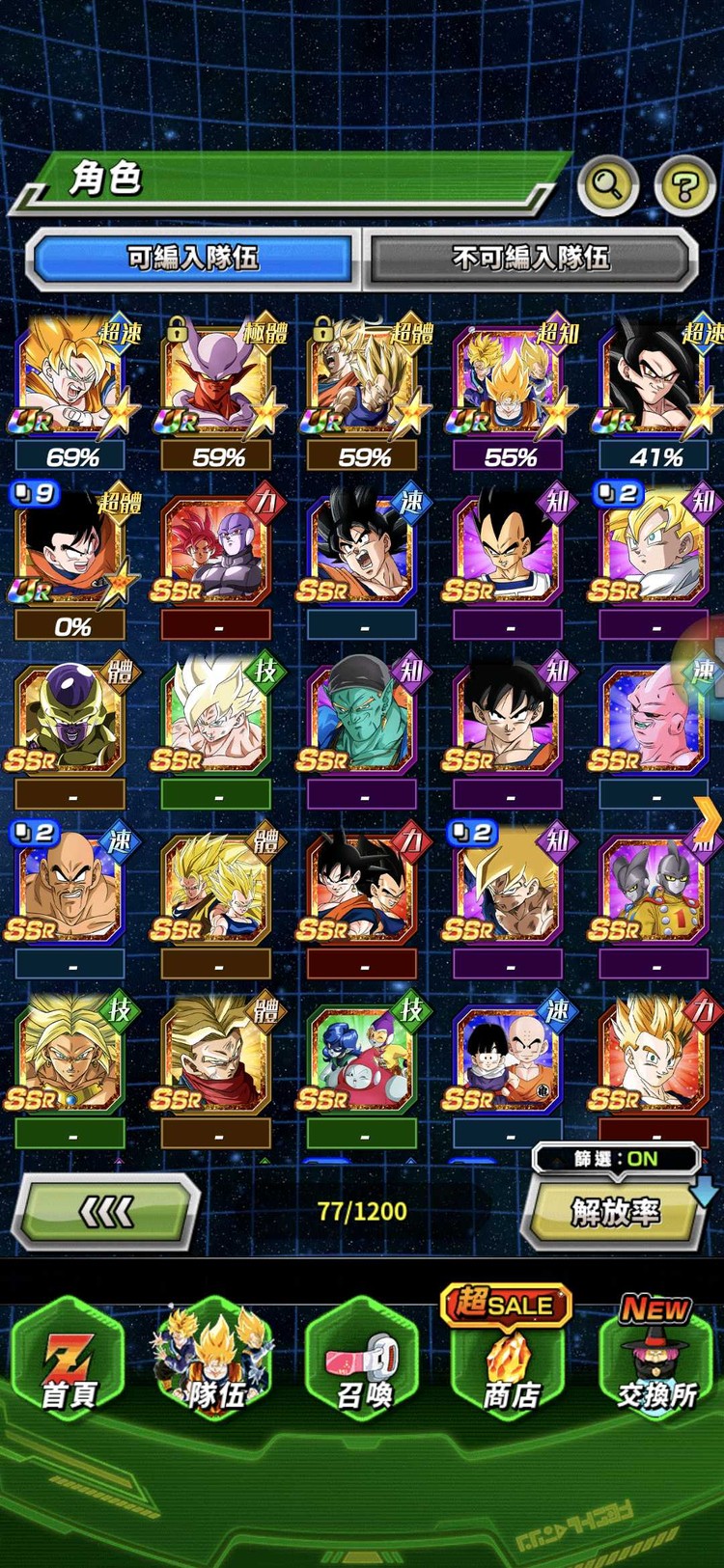Go back with the green arrow button

(x=106, y=1213)
